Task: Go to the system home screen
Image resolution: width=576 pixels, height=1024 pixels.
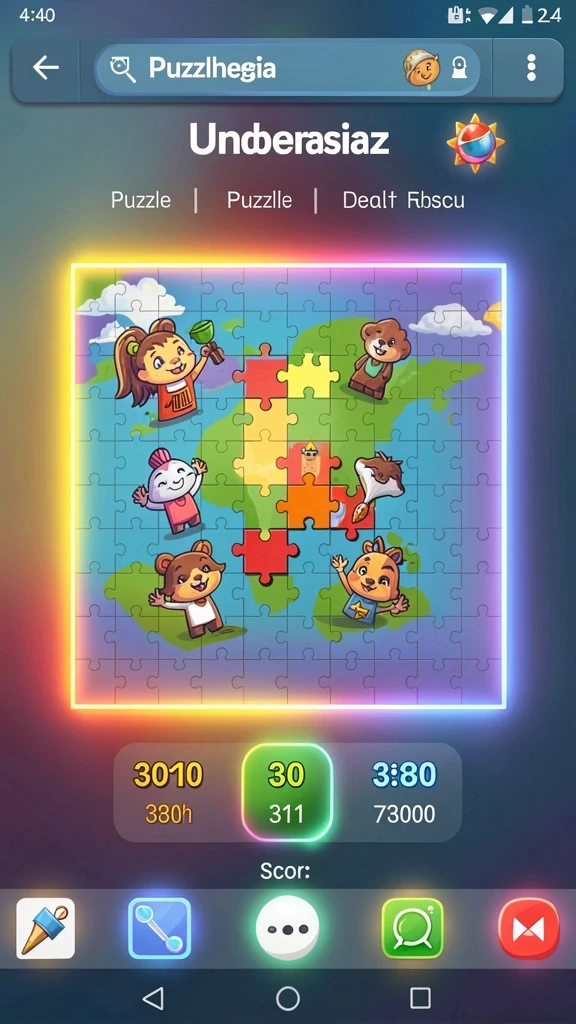Action: pos(288,998)
